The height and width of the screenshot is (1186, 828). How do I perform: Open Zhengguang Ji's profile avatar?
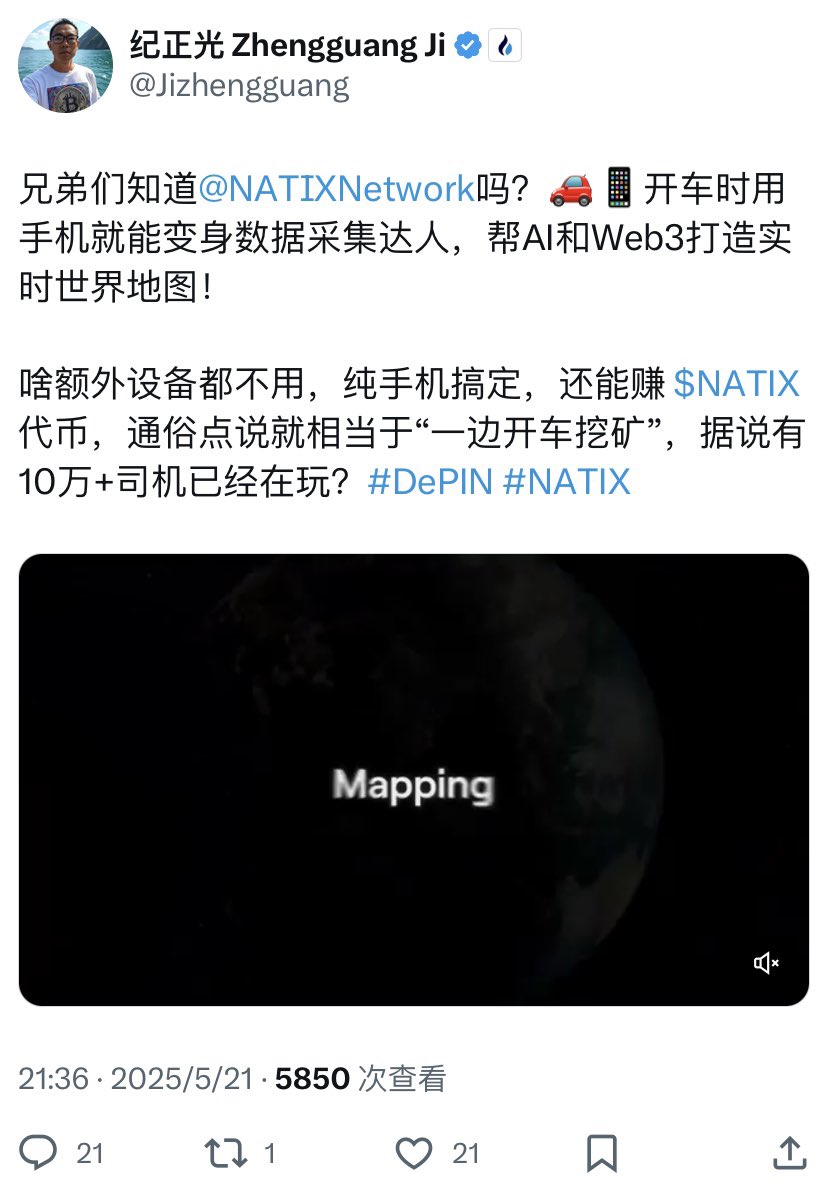point(65,65)
